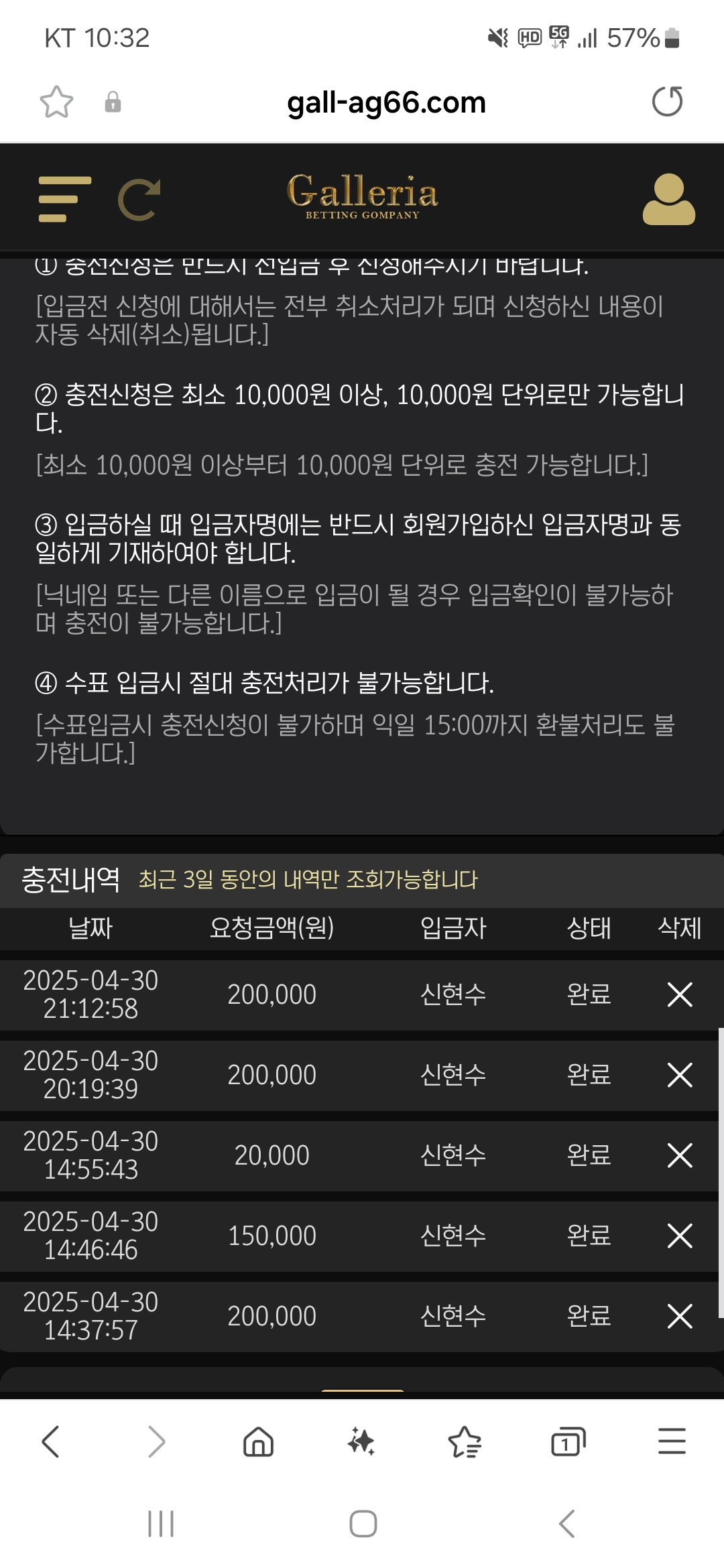Screen dimensions: 724x1568
Task: Tap the Galleria logo
Action: click(x=362, y=196)
